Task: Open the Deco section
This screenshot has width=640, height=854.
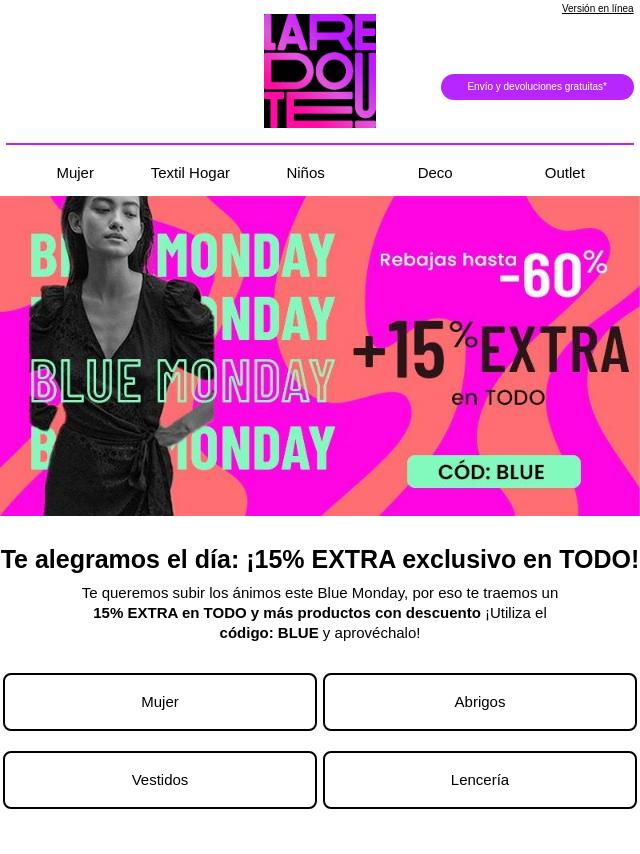Action: click(x=435, y=173)
